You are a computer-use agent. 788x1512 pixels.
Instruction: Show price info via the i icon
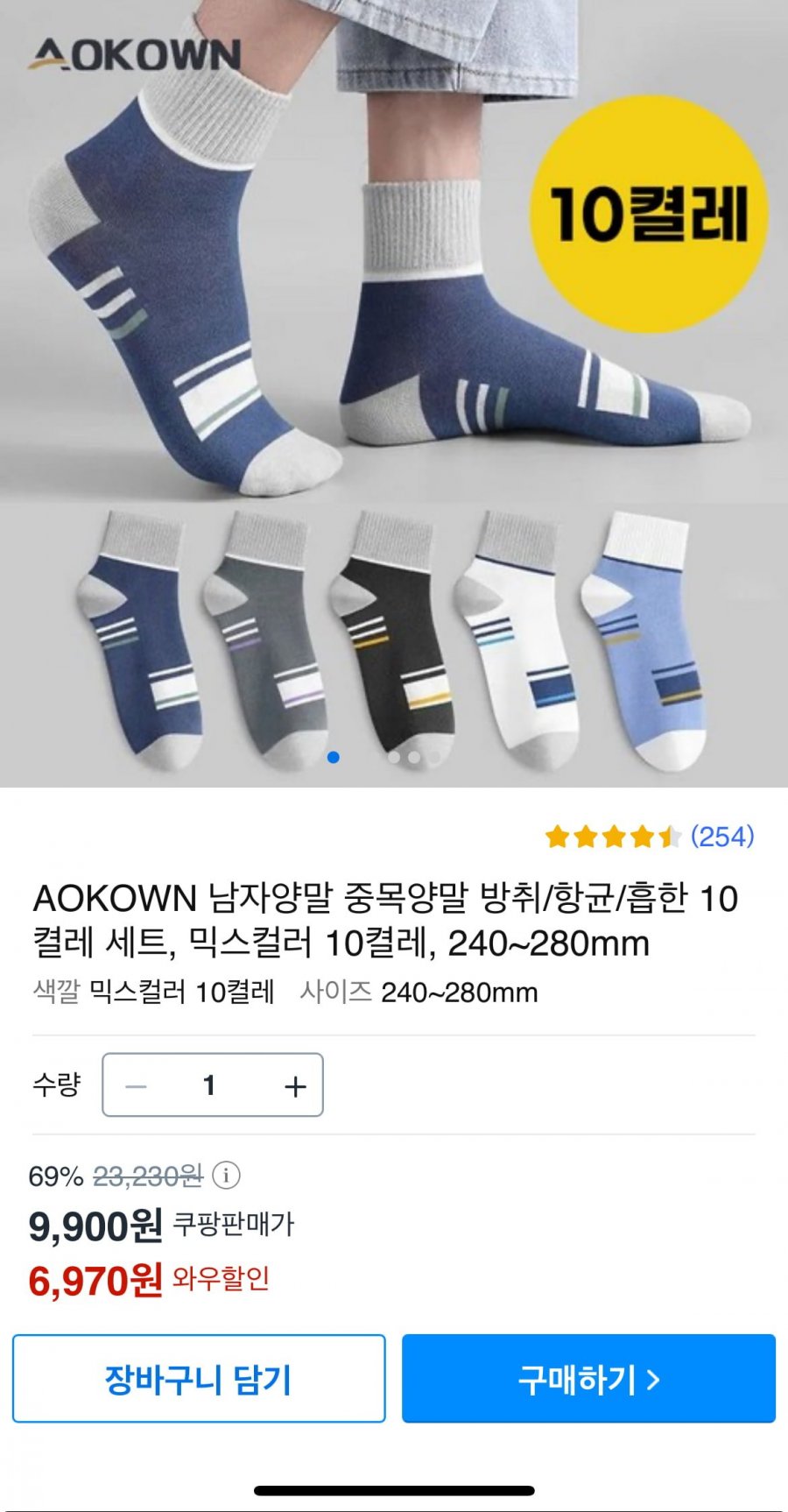coord(226,1175)
